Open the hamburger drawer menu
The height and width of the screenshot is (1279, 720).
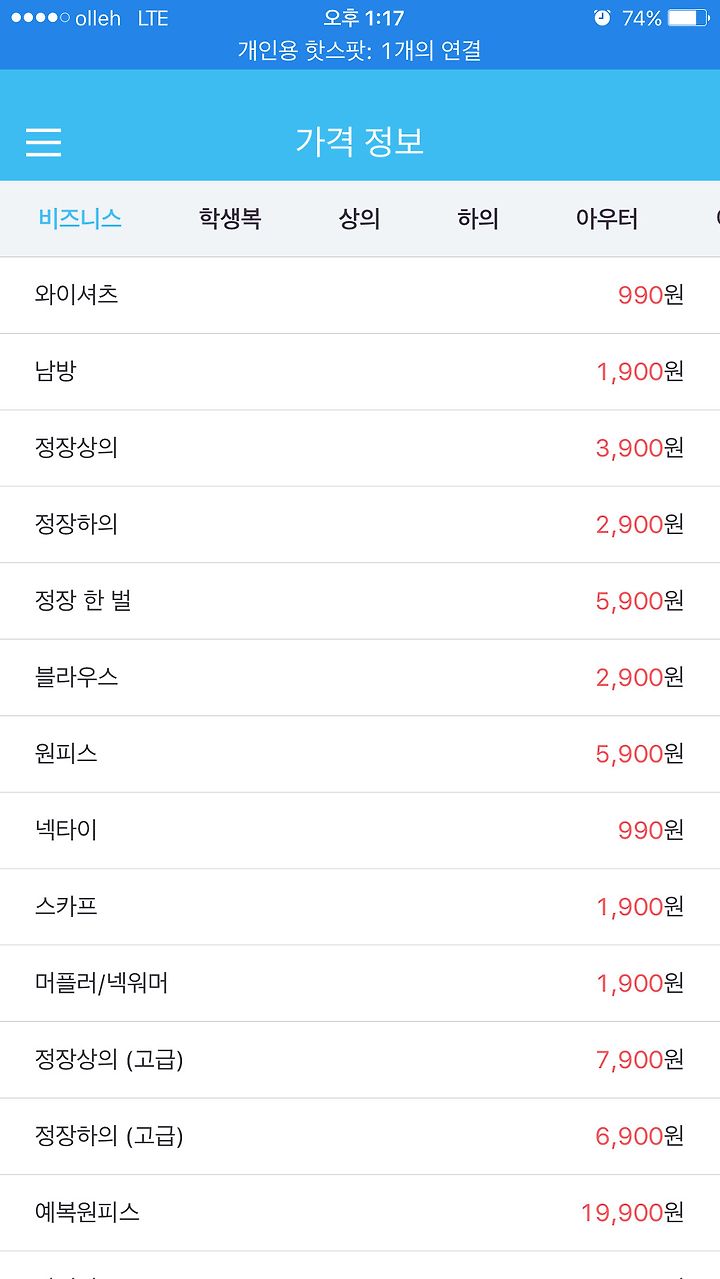click(44, 142)
